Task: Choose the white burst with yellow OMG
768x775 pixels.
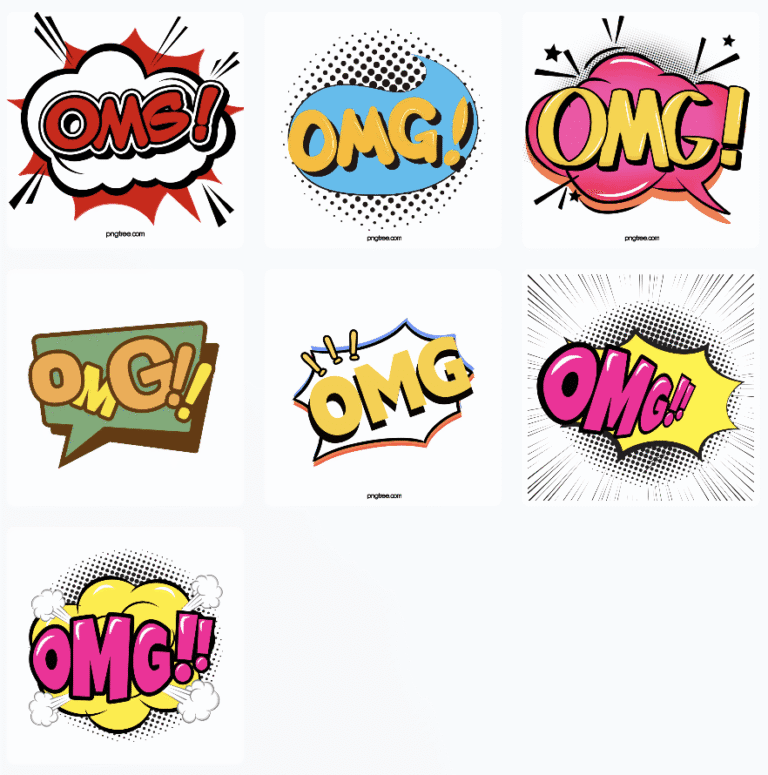Action: [x=383, y=390]
